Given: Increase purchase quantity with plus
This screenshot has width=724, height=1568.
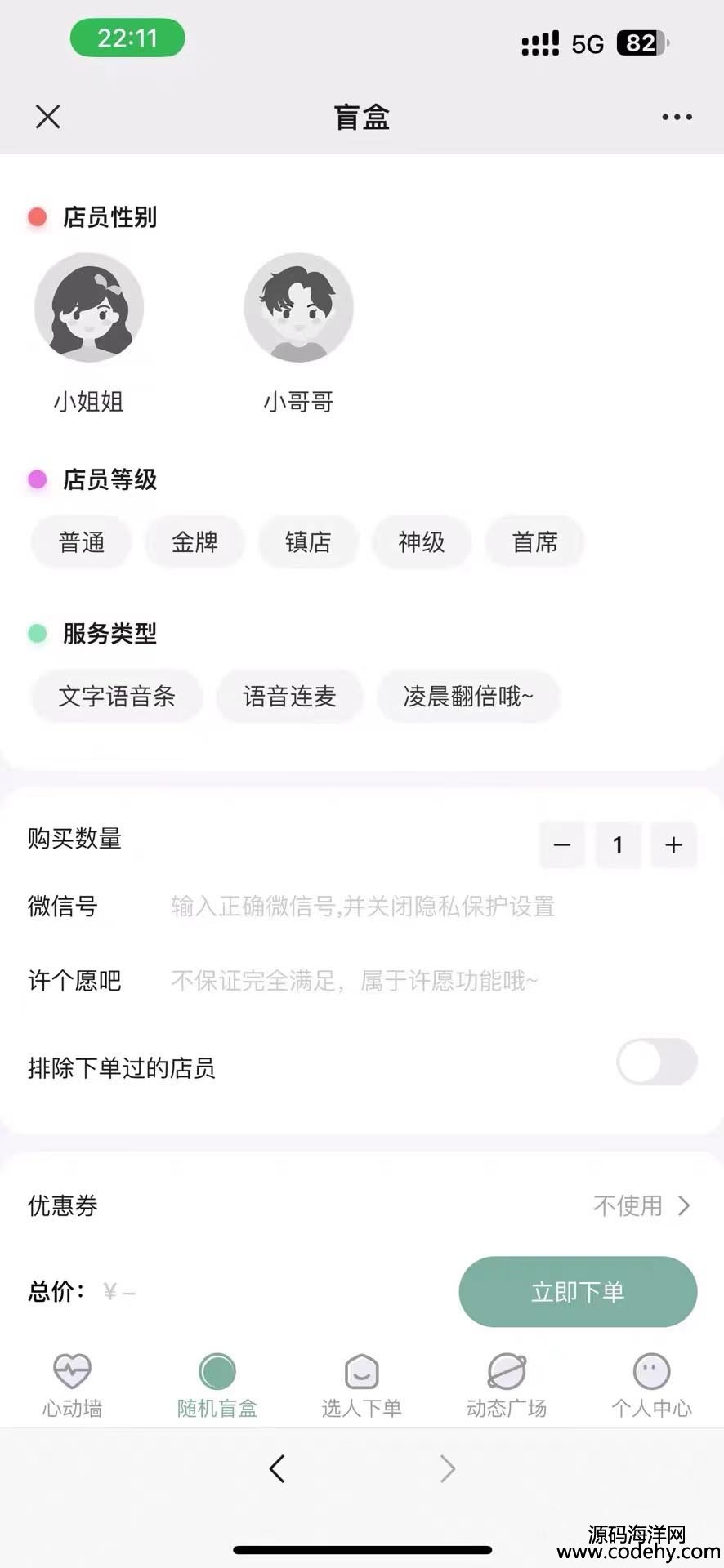Looking at the screenshot, I should (673, 845).
